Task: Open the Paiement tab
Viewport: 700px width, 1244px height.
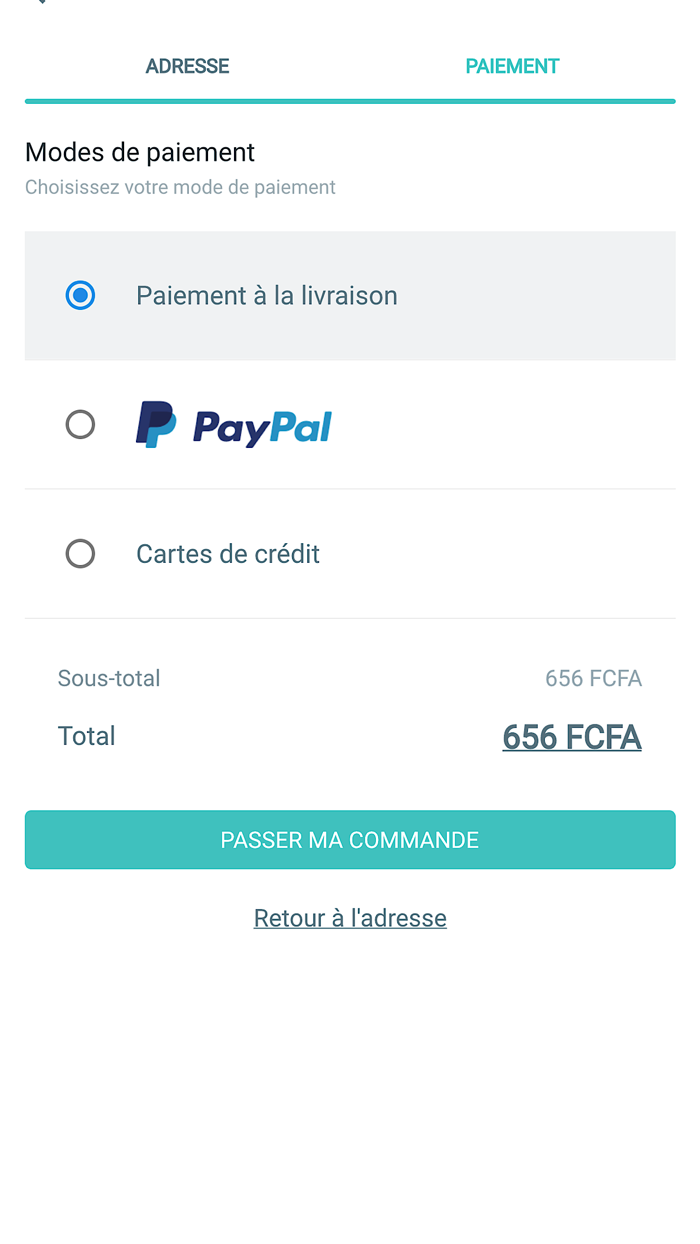Action: point(512,67)
